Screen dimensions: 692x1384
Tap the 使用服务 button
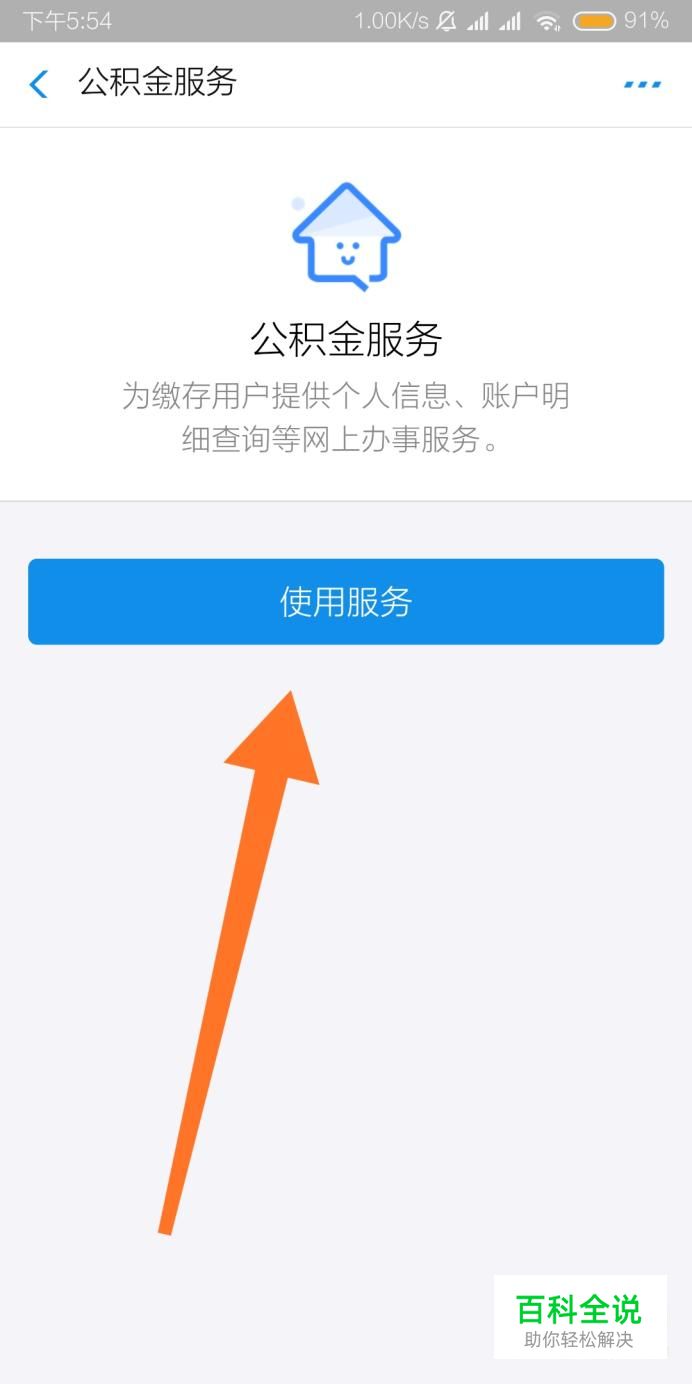346,602
